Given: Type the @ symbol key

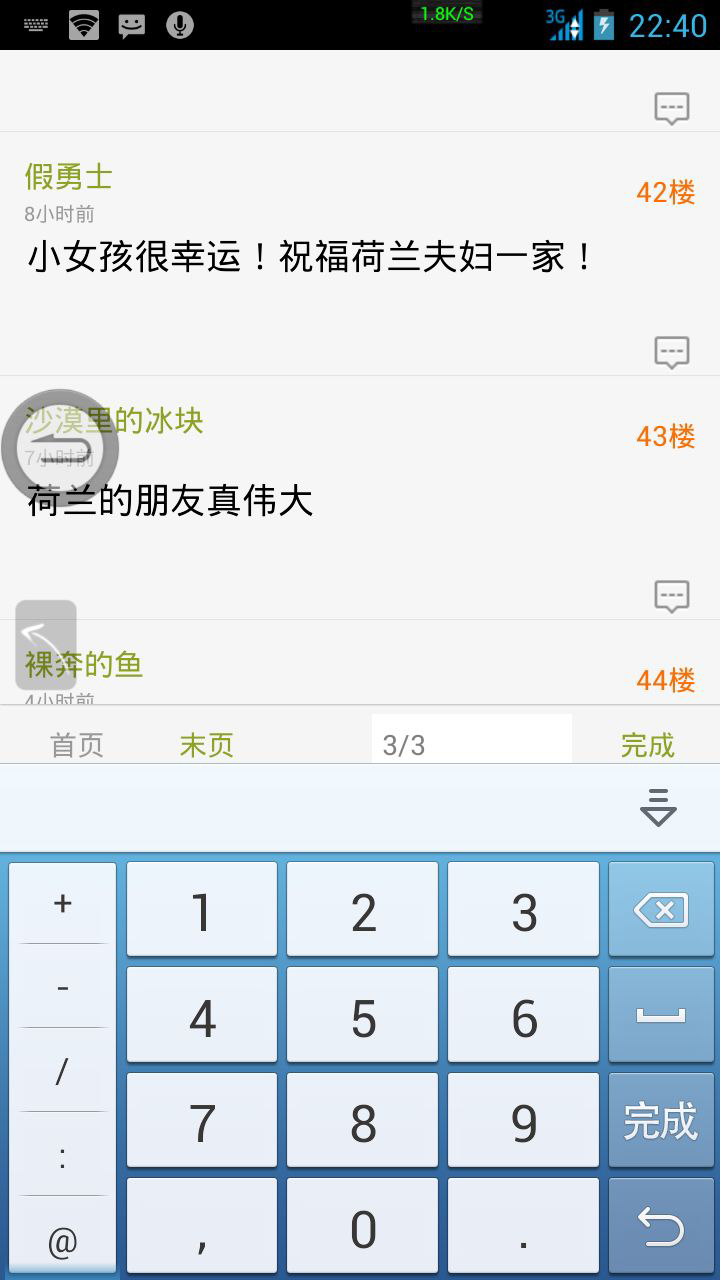Looking at the screenshot, I should tap(63, 1240).
